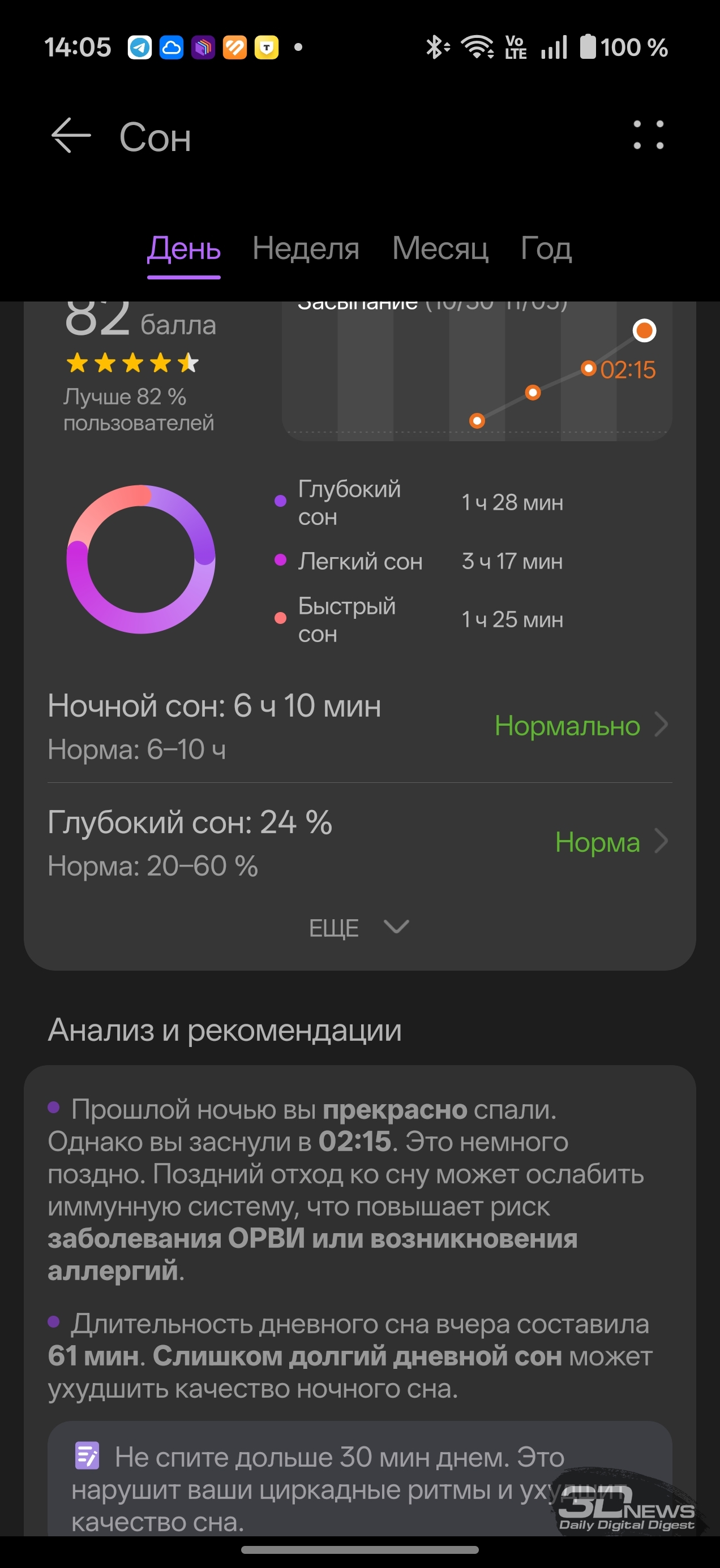Screen dimensions: 720x1568
Task: Switch to the Год tab
Action: 546,248
